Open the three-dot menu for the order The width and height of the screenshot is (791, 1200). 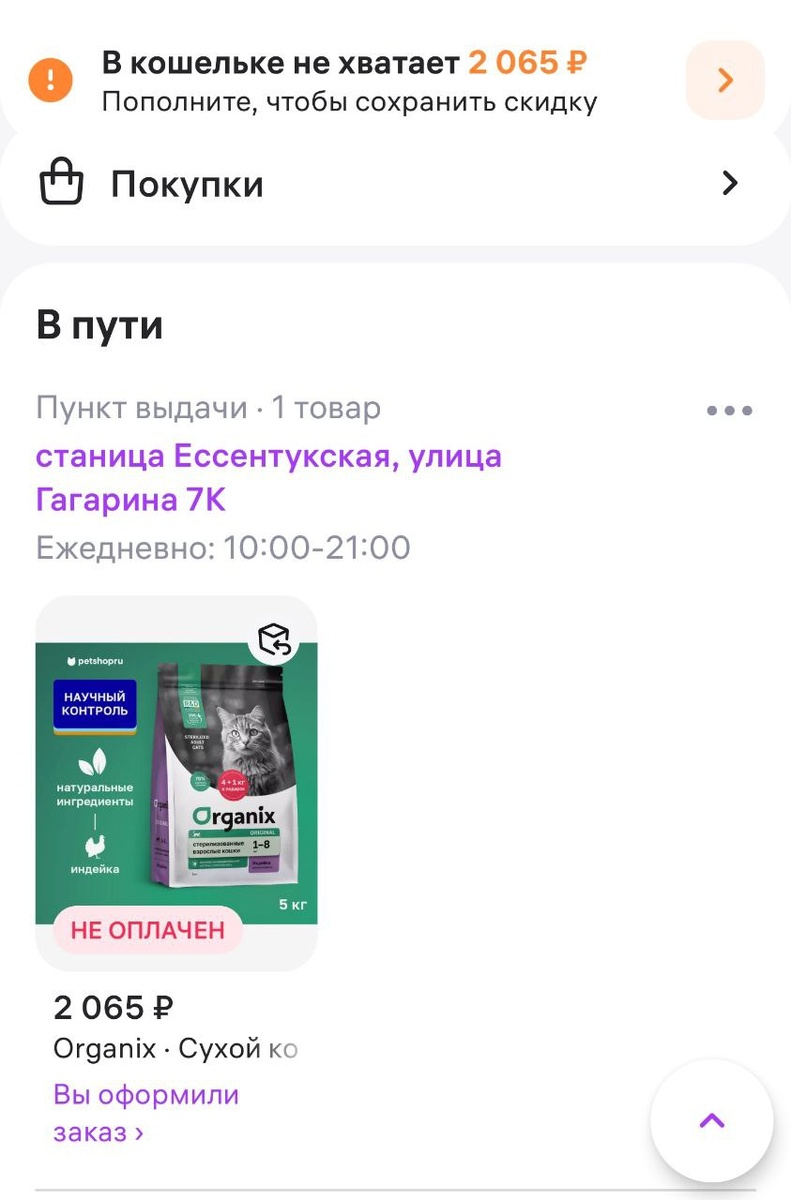pyautogui.click(x=729, y=410)
